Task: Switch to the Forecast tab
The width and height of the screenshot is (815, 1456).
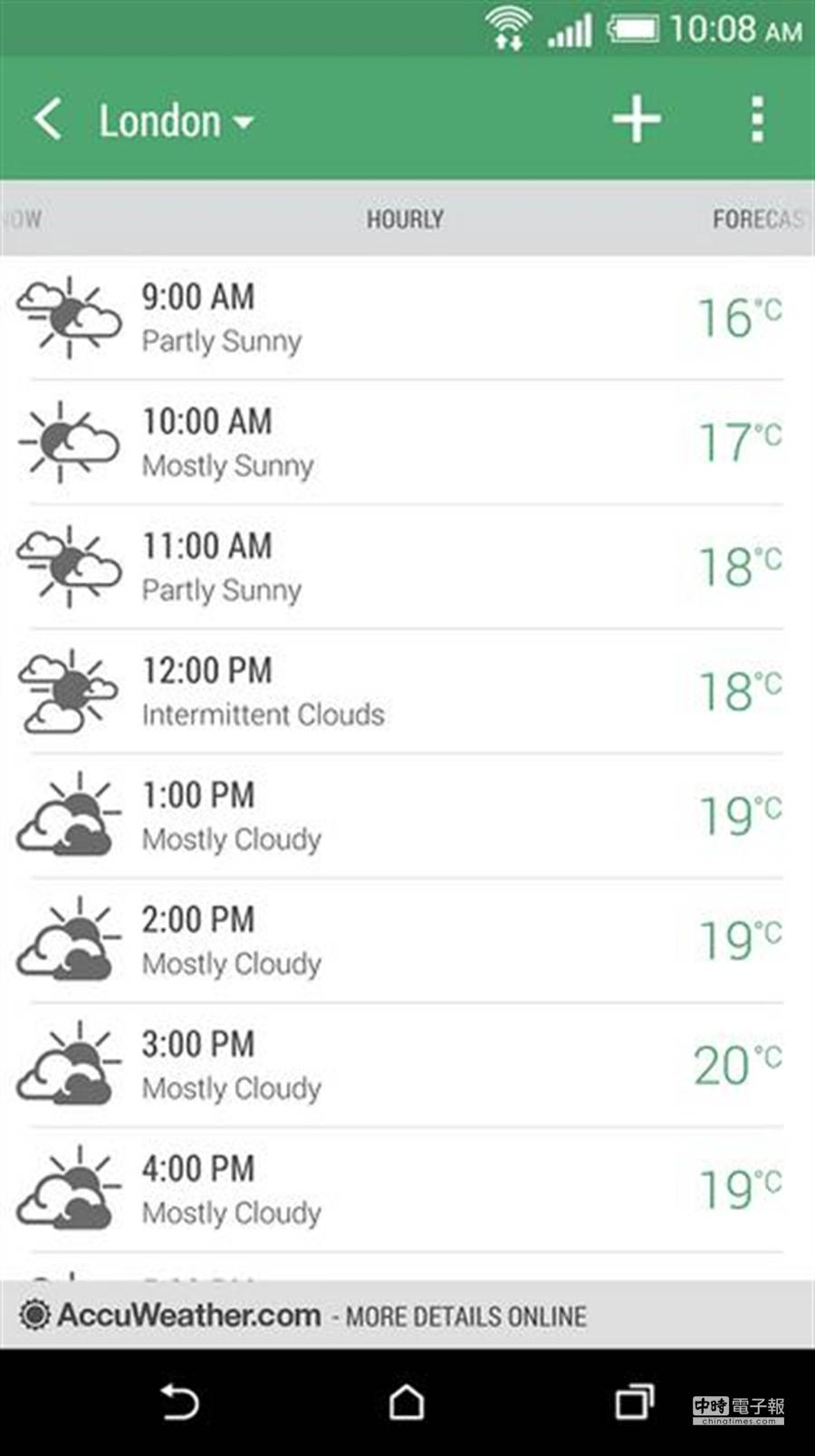Action: point(759,219)
